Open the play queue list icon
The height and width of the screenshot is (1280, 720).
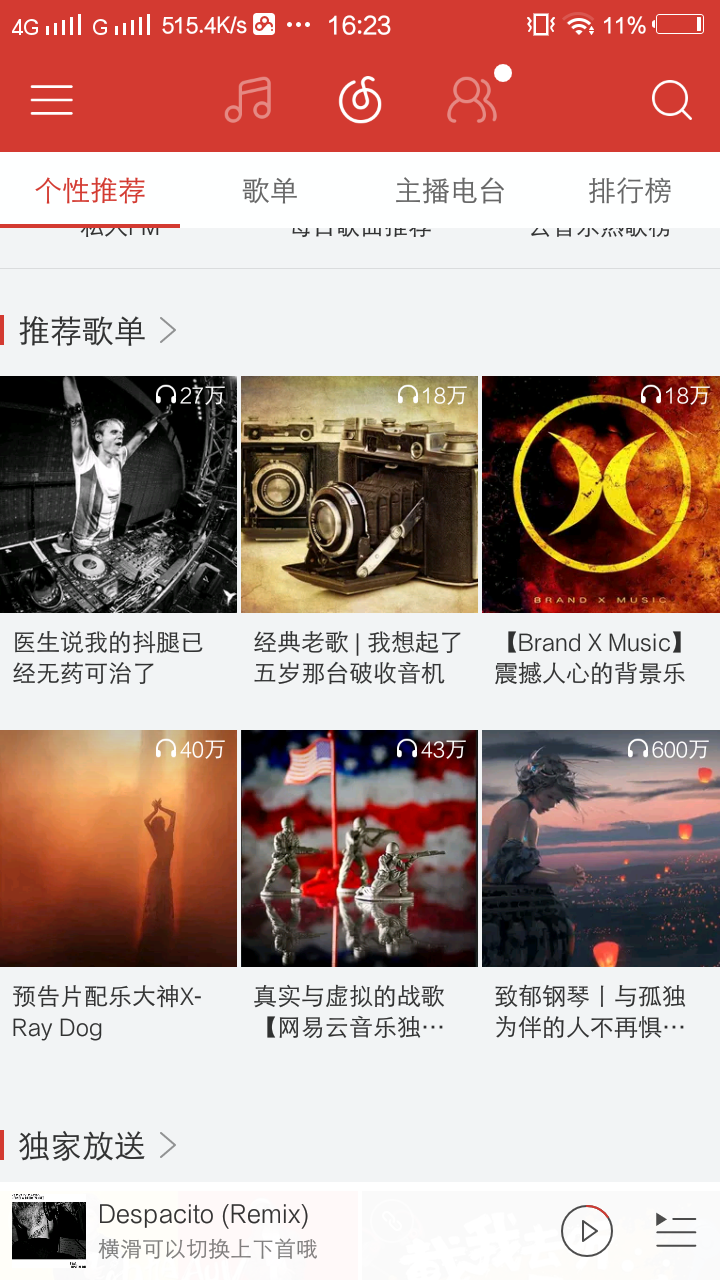click(675, 1232)
